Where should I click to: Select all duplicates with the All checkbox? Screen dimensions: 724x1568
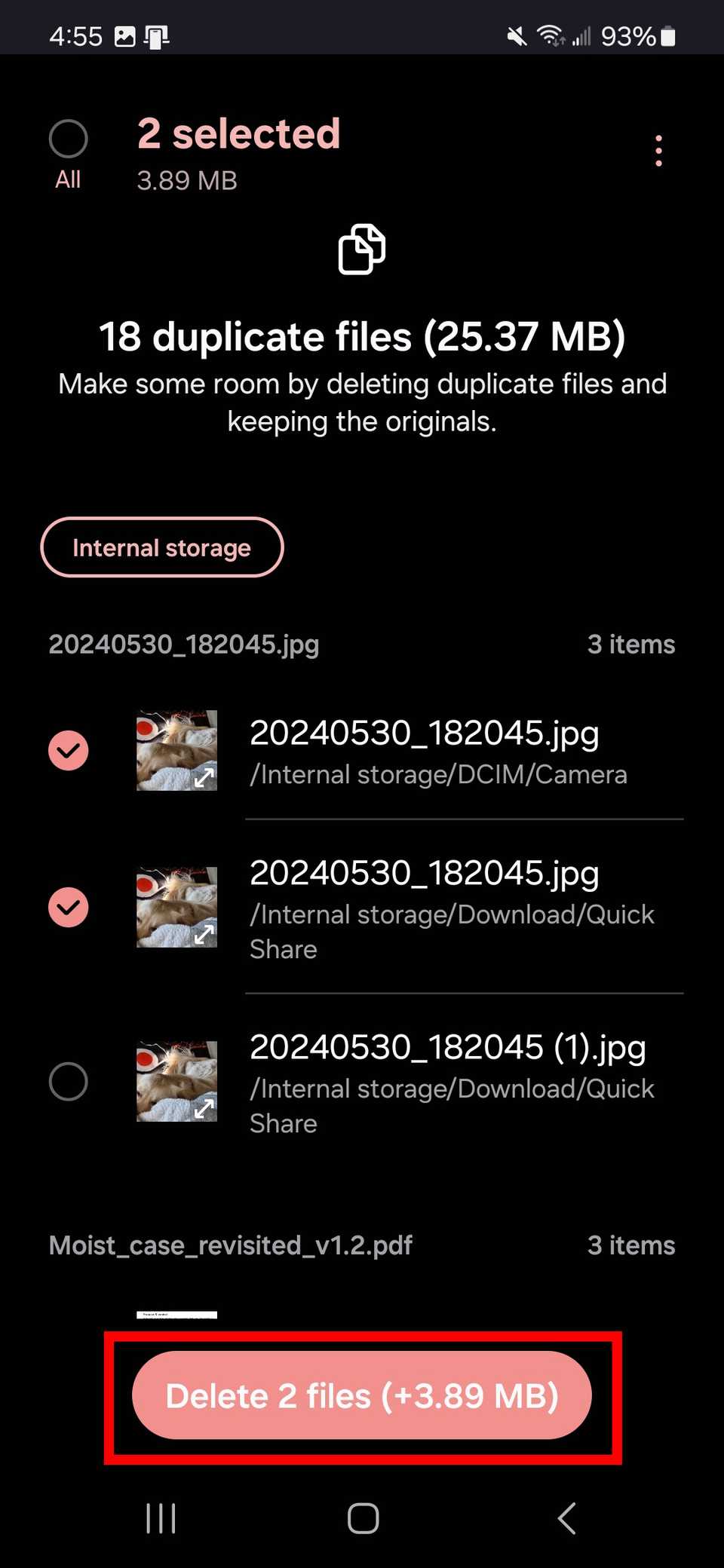(x=68, y=139)
